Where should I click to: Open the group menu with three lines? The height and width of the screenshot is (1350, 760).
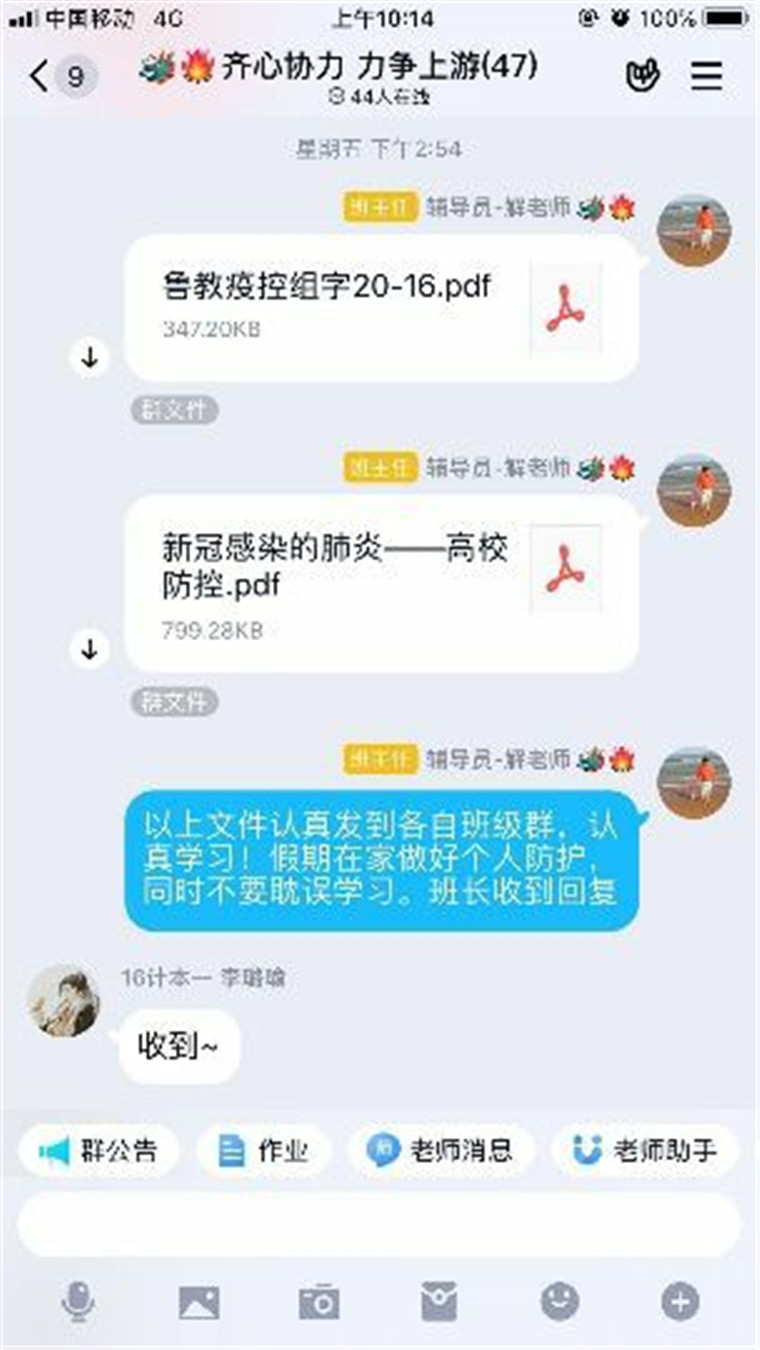tap(706, 77)
